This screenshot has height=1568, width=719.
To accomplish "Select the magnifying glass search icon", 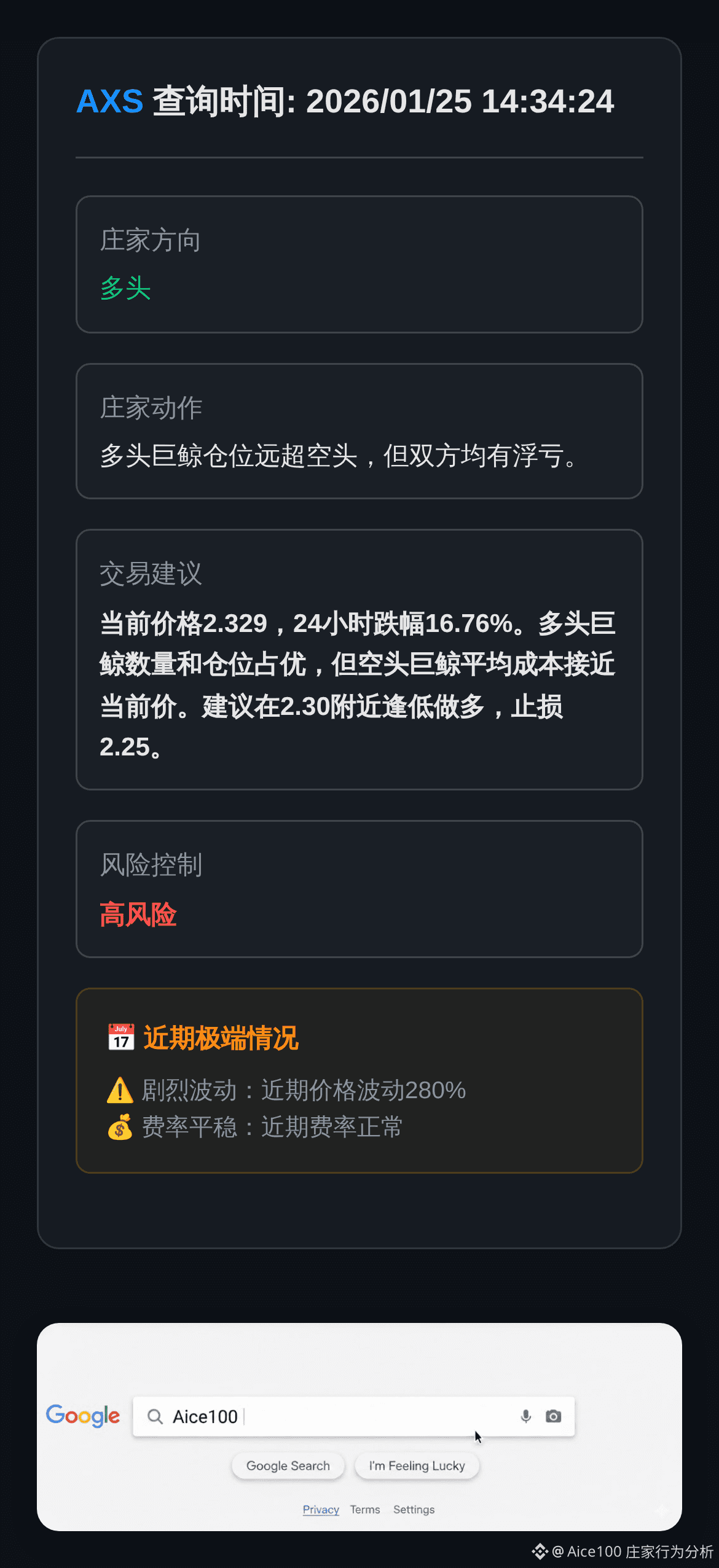I will (x=155, y=1416).
